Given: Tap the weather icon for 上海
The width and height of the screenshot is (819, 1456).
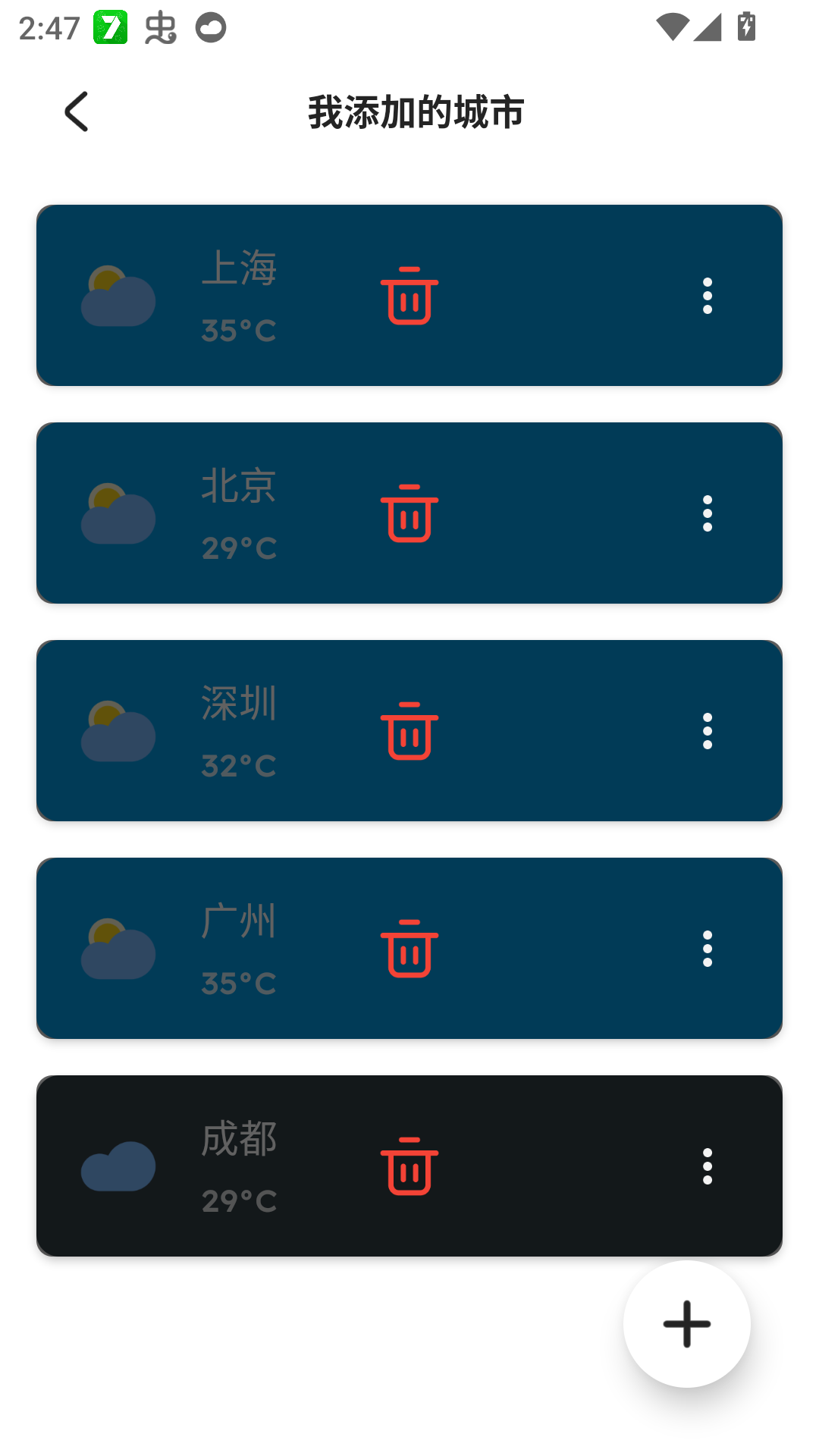Looking at the screenshot, I should point(118,296).
